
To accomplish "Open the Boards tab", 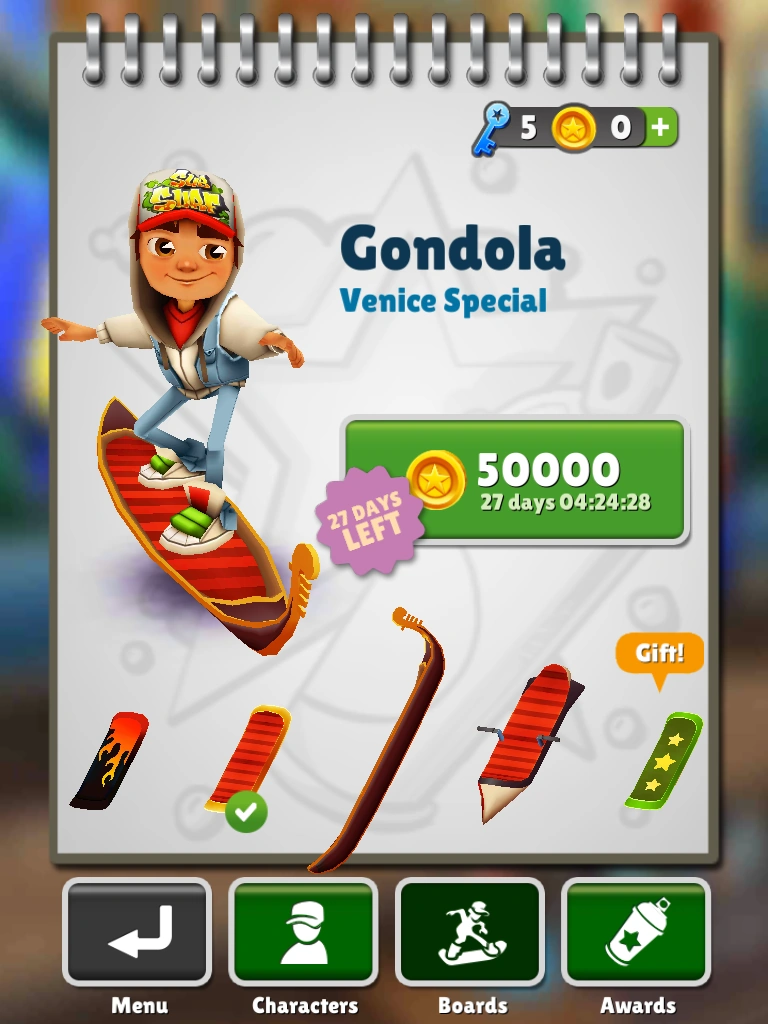I will tap(470, 931).
